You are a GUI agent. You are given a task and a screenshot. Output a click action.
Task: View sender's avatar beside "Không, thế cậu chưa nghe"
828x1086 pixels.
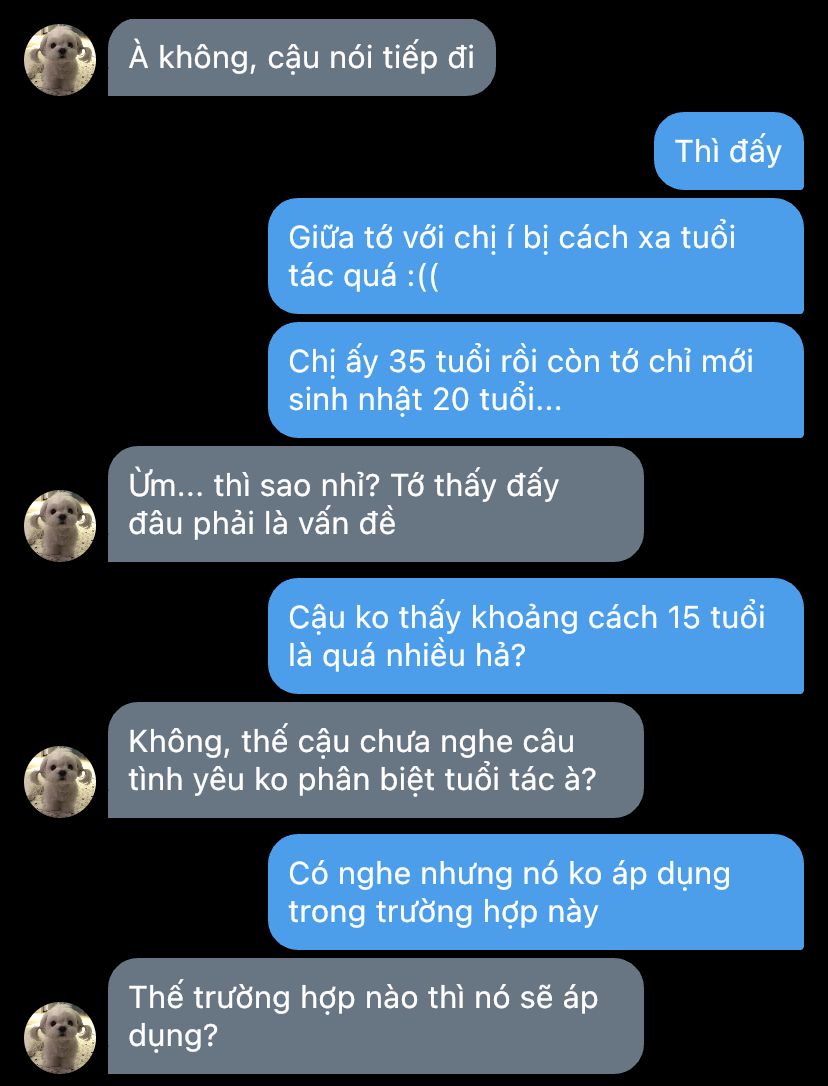pyautogui.click(x=60, y=782)
